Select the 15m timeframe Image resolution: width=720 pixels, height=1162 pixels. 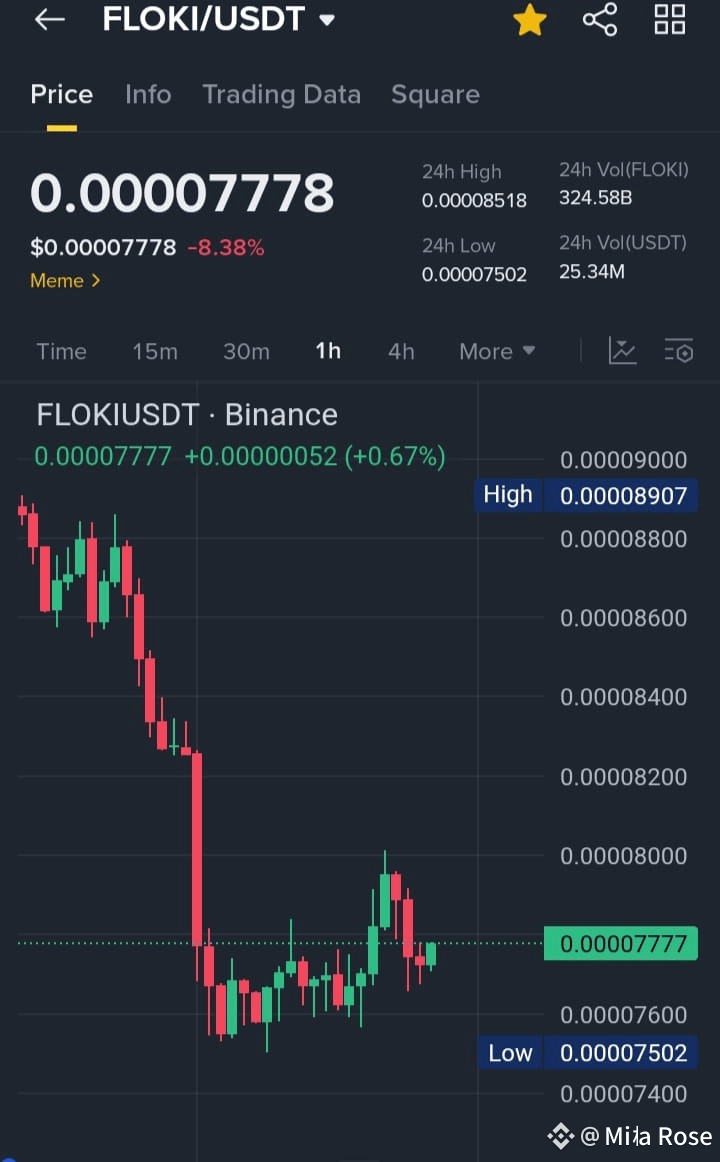pos(154,351)
